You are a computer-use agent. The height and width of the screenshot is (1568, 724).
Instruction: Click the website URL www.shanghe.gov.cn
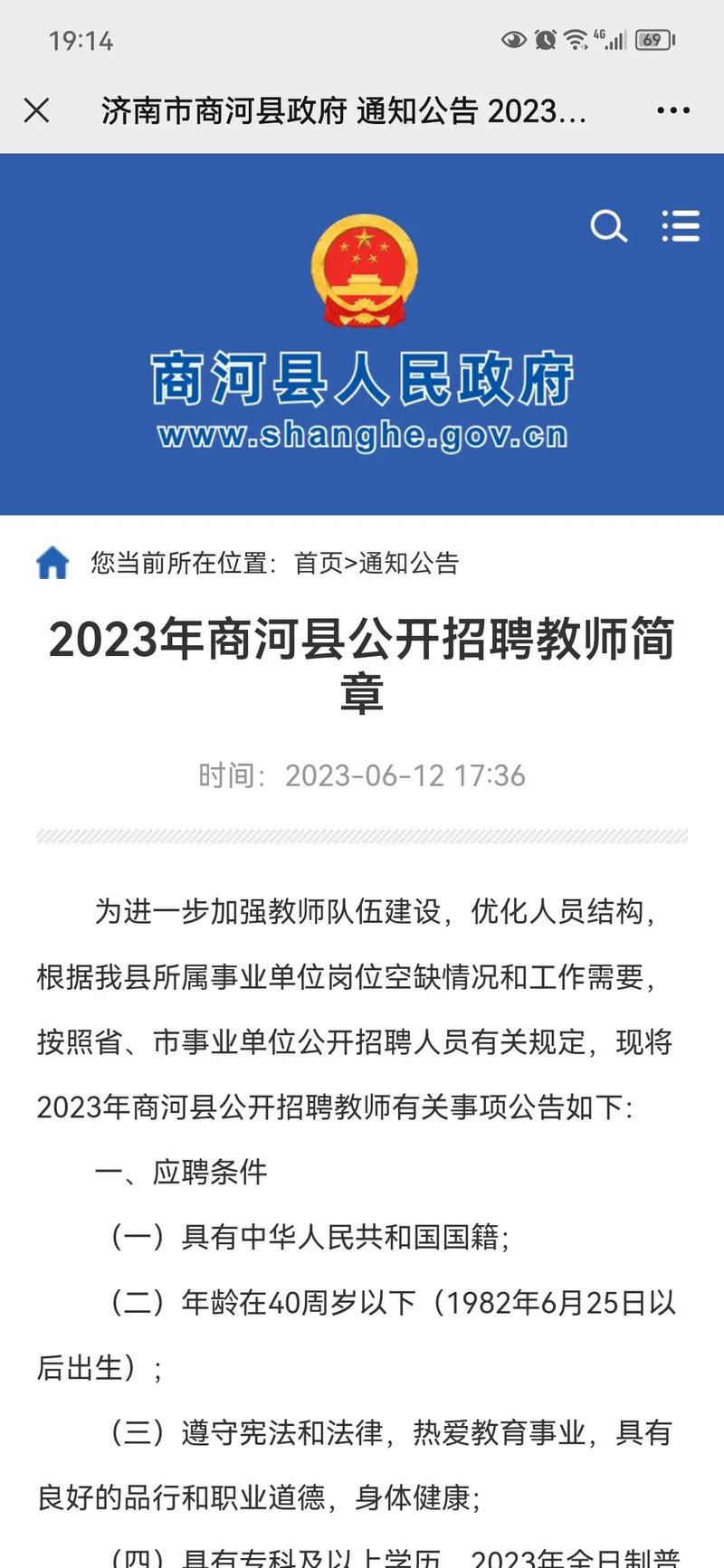tap(362, 433)
